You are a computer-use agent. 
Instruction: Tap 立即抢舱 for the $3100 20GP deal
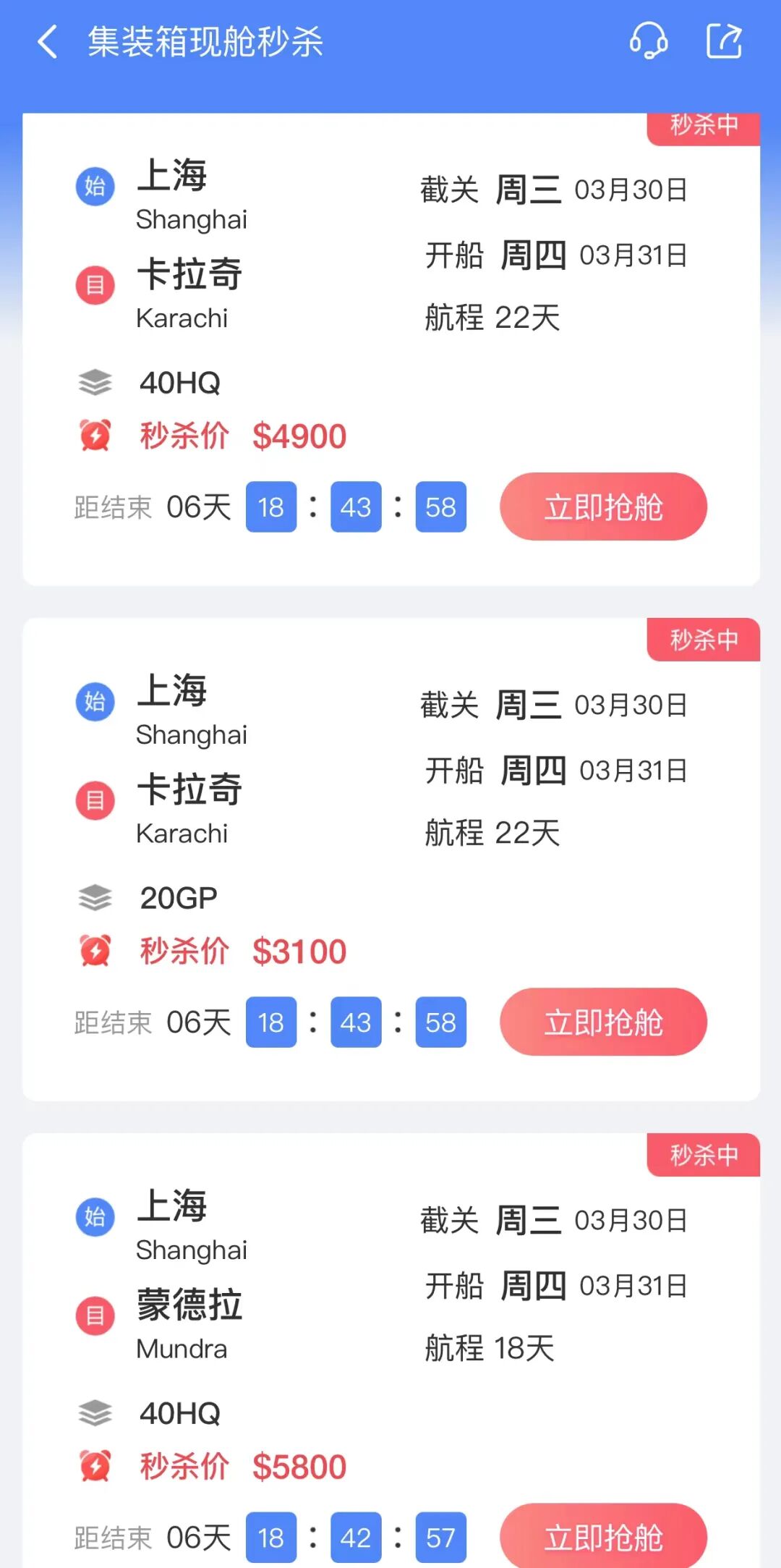603,1022
